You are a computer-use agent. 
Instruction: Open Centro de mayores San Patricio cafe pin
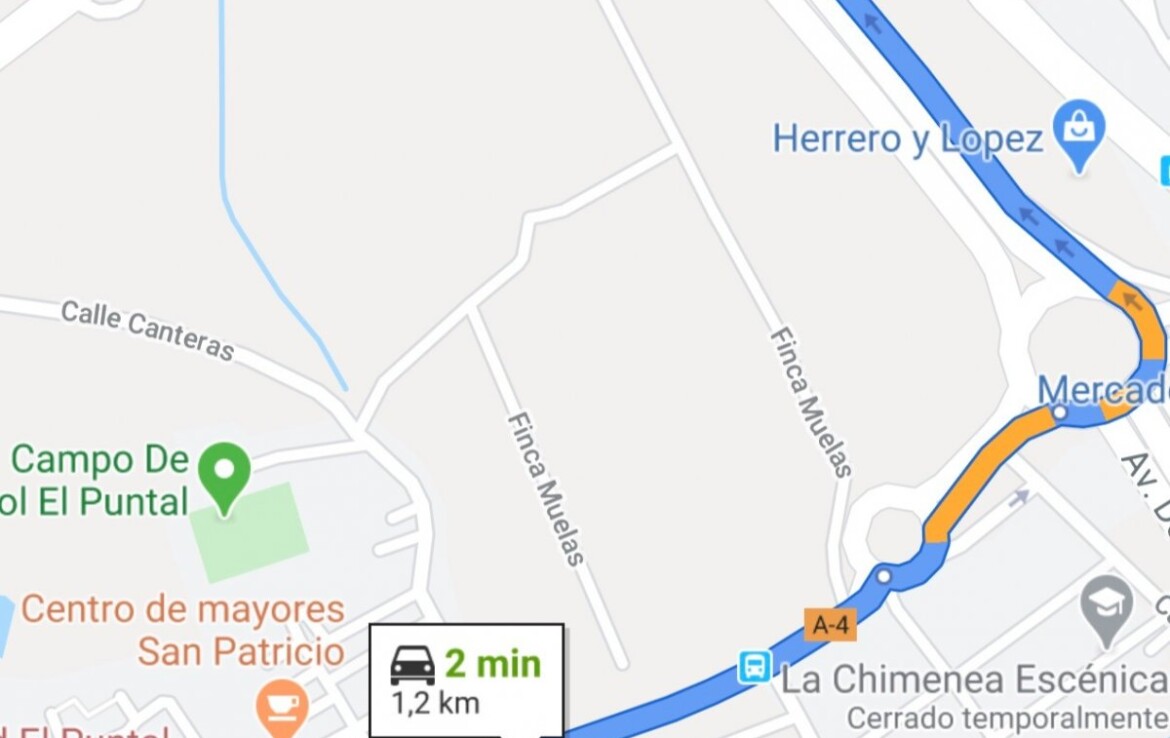click(282, 705)
